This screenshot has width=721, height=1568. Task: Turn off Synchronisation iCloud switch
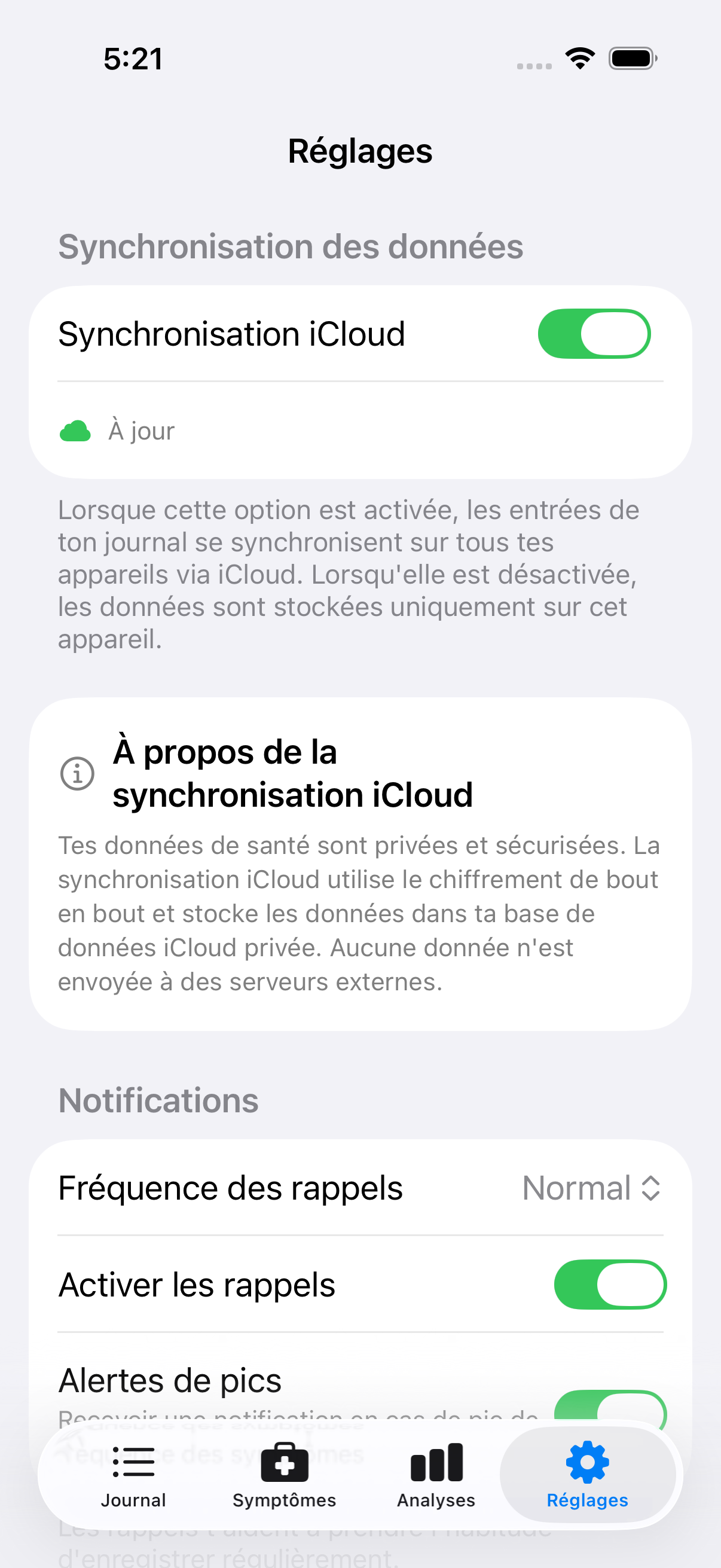pyautogui.click(x=594, y=334)
